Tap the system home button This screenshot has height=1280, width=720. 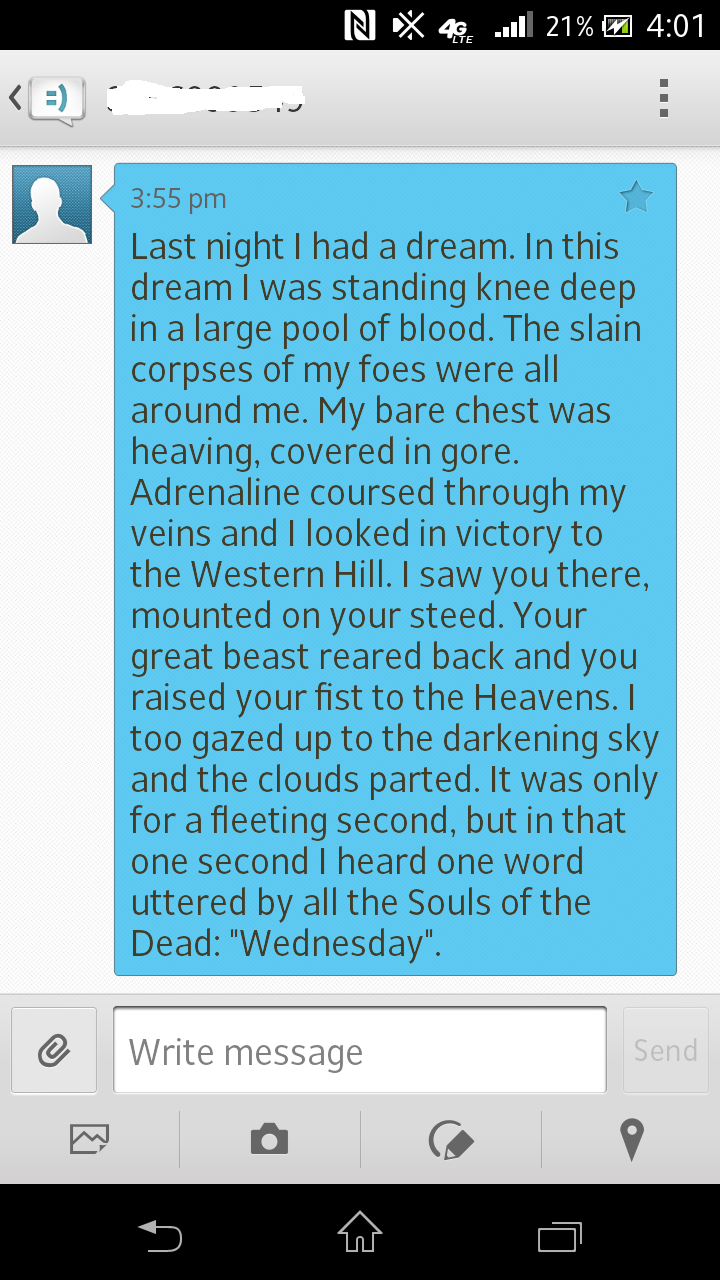(x=359, y=1232)
